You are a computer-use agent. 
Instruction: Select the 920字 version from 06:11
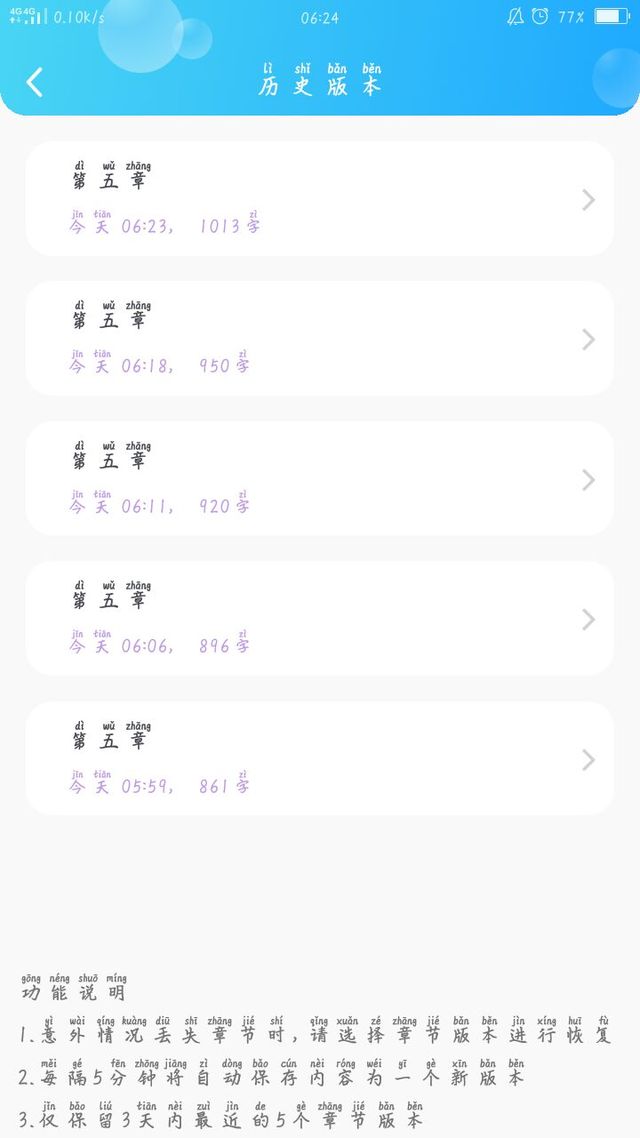point(320,479)
